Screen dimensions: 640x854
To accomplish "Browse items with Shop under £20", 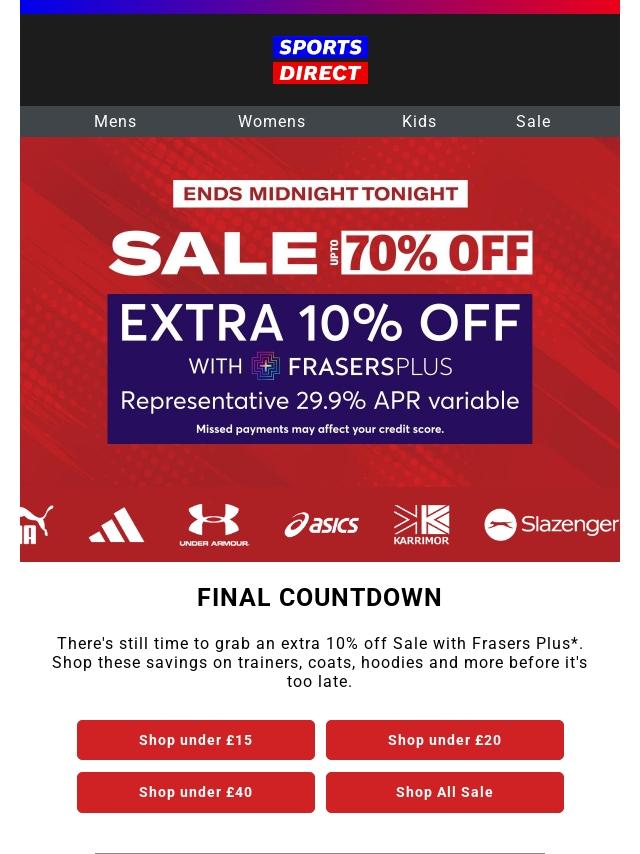I will pos(445,740).
